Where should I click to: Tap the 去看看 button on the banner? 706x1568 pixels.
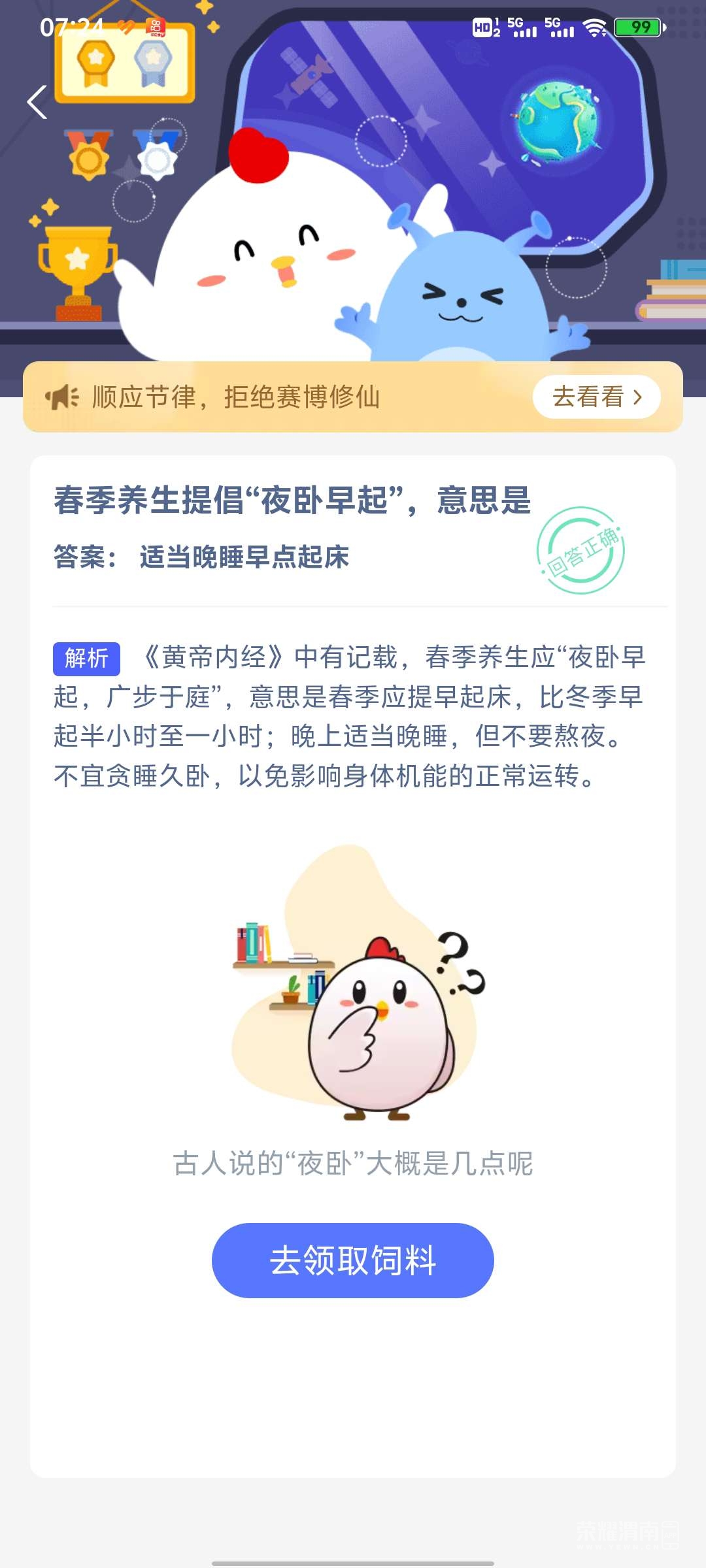(x=596, y=397)
